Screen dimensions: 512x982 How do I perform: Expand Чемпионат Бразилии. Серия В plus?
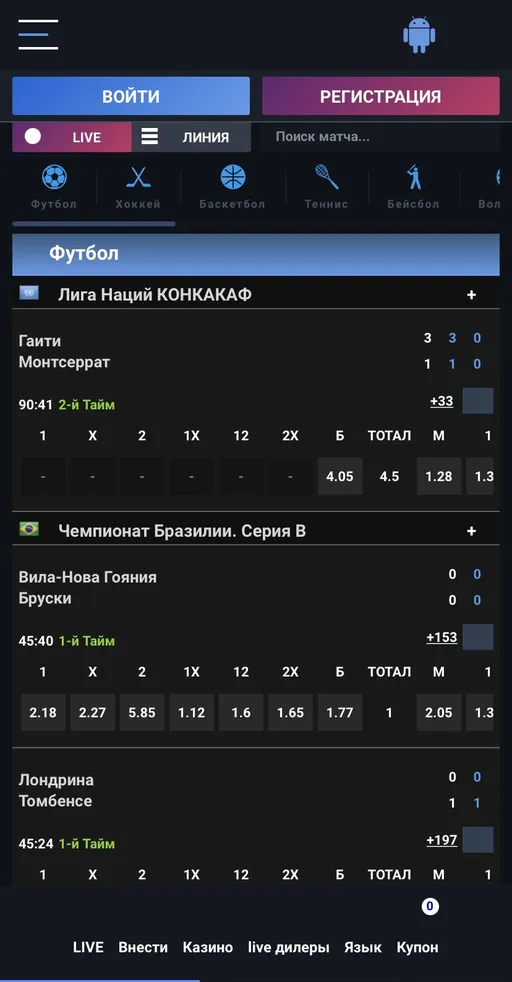[x=471, y=531]
